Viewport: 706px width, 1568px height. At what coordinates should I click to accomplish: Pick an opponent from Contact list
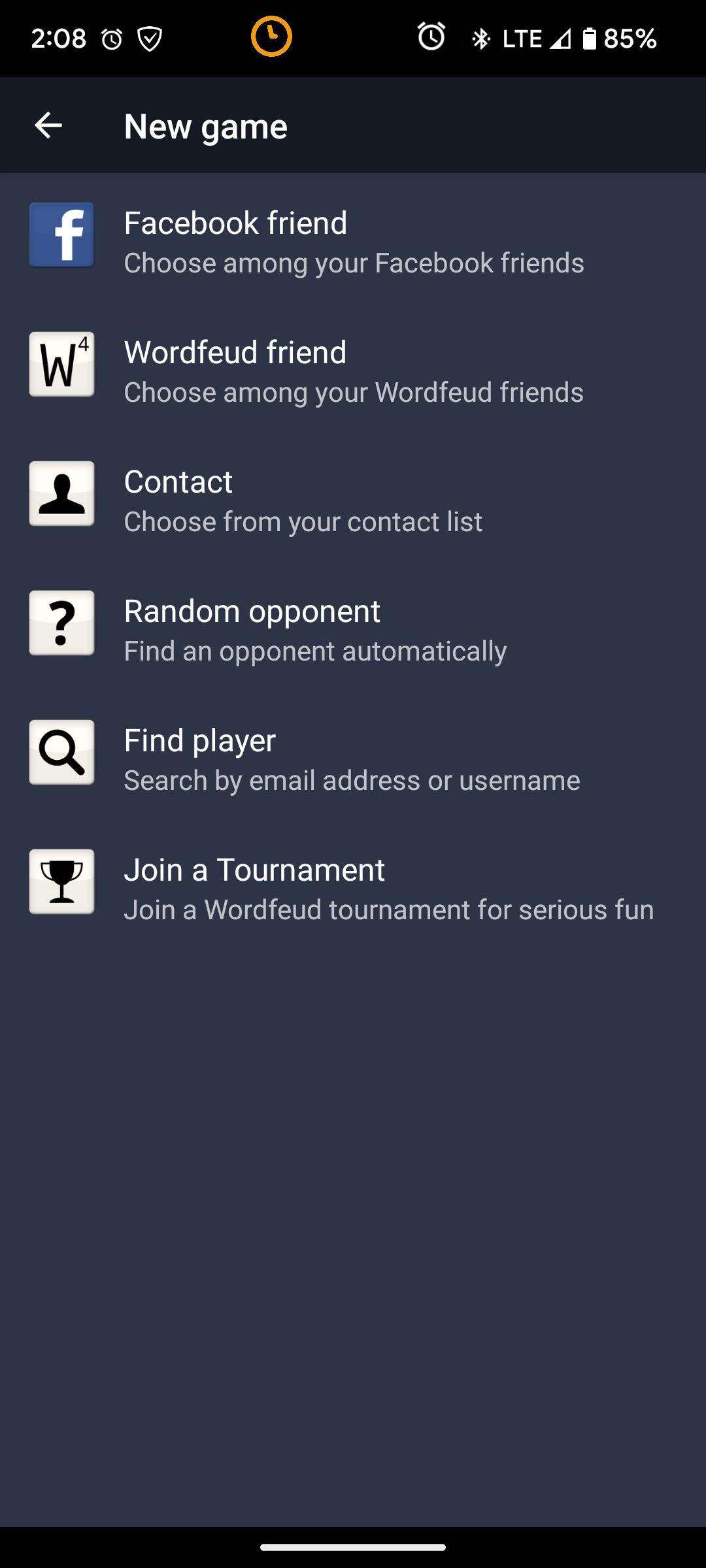(x=353, y=499)
